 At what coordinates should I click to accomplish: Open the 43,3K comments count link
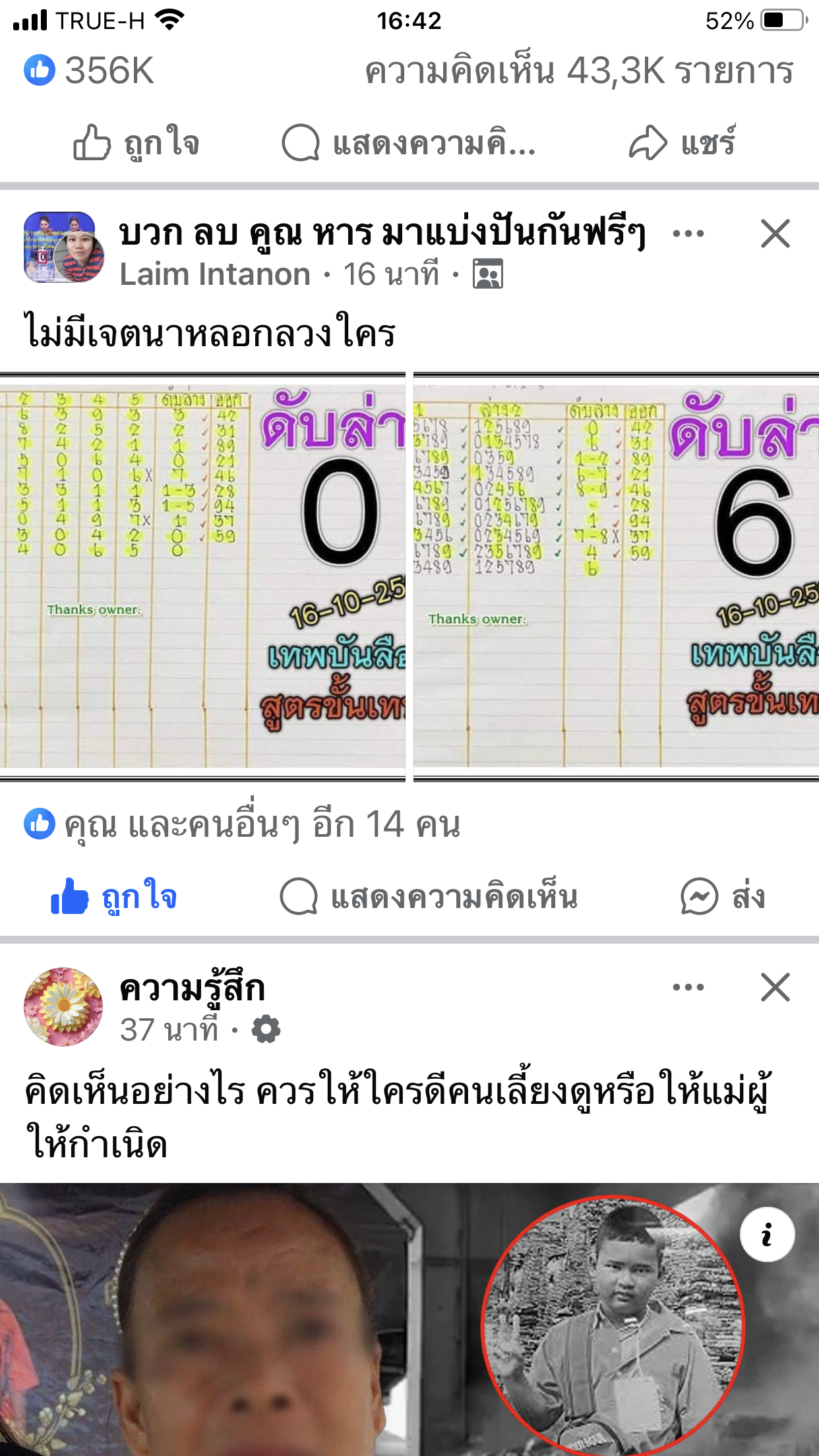point(579,71)
